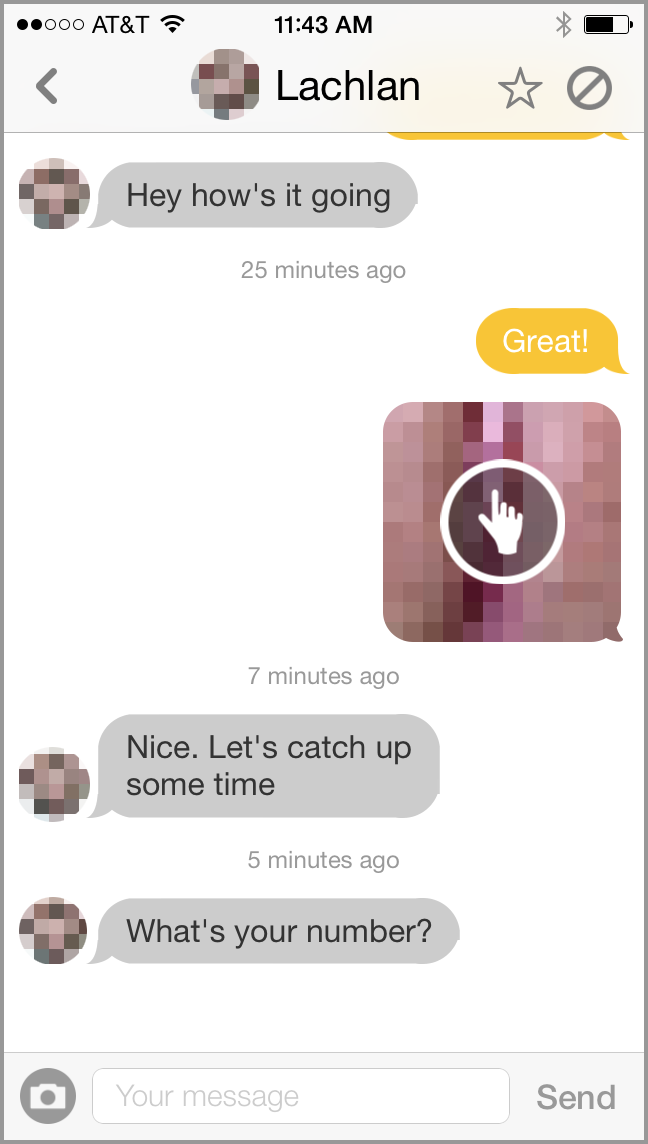The width and height of the screenshot is (648, 1144).
Task: Go back using the header arrow
Action: click(46, 87)
